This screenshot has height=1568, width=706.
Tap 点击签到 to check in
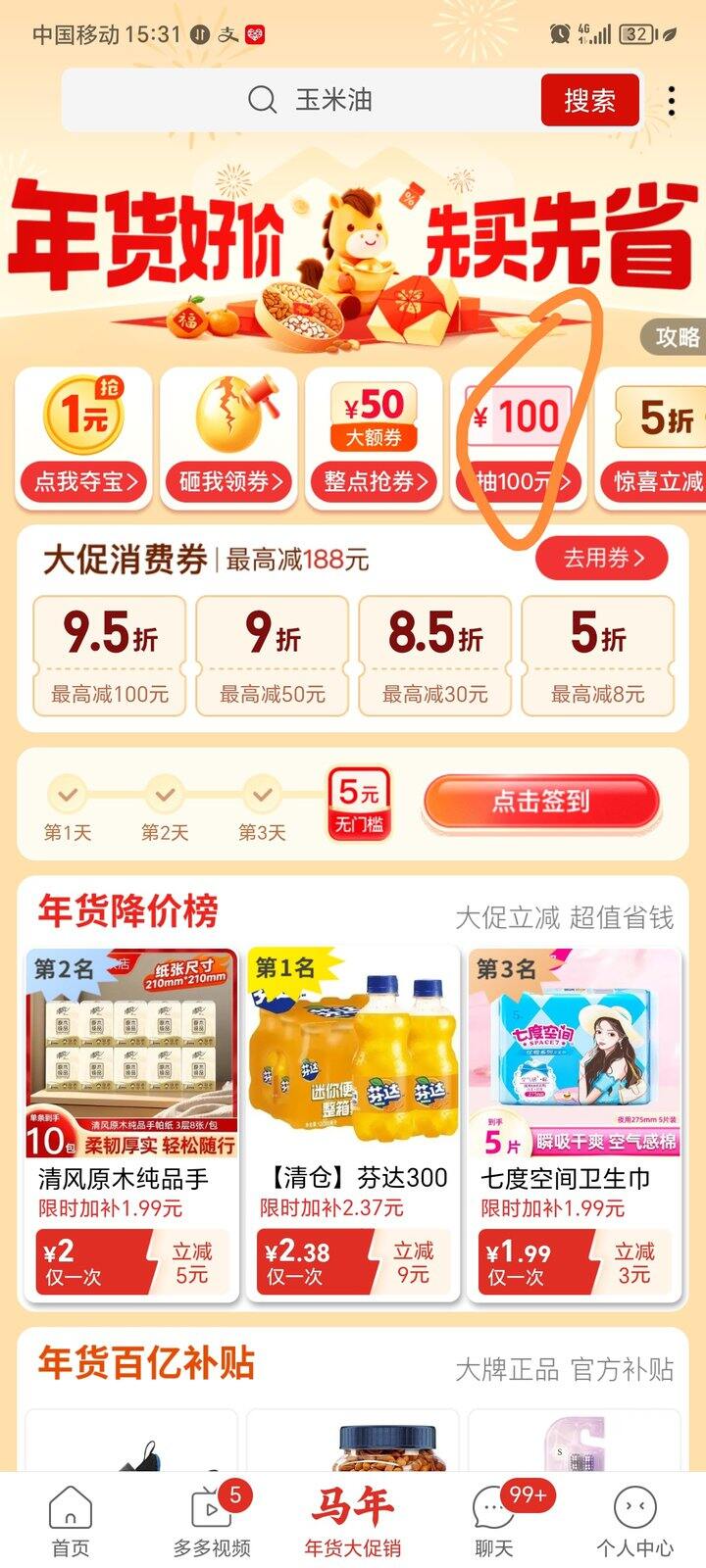pos(541,802)
